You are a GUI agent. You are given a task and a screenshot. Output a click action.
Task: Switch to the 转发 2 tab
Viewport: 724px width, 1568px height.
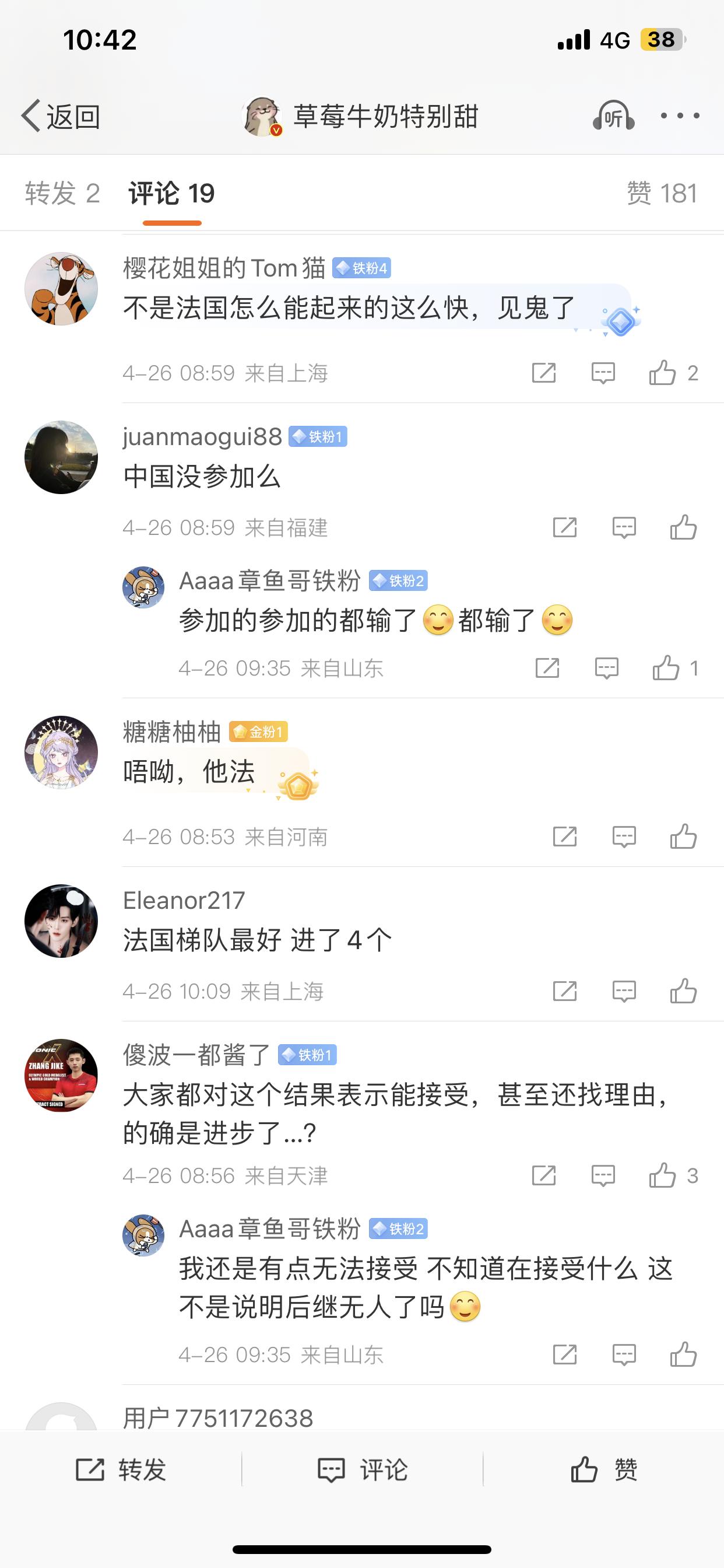pyautogui.click(x=62, y=194)
